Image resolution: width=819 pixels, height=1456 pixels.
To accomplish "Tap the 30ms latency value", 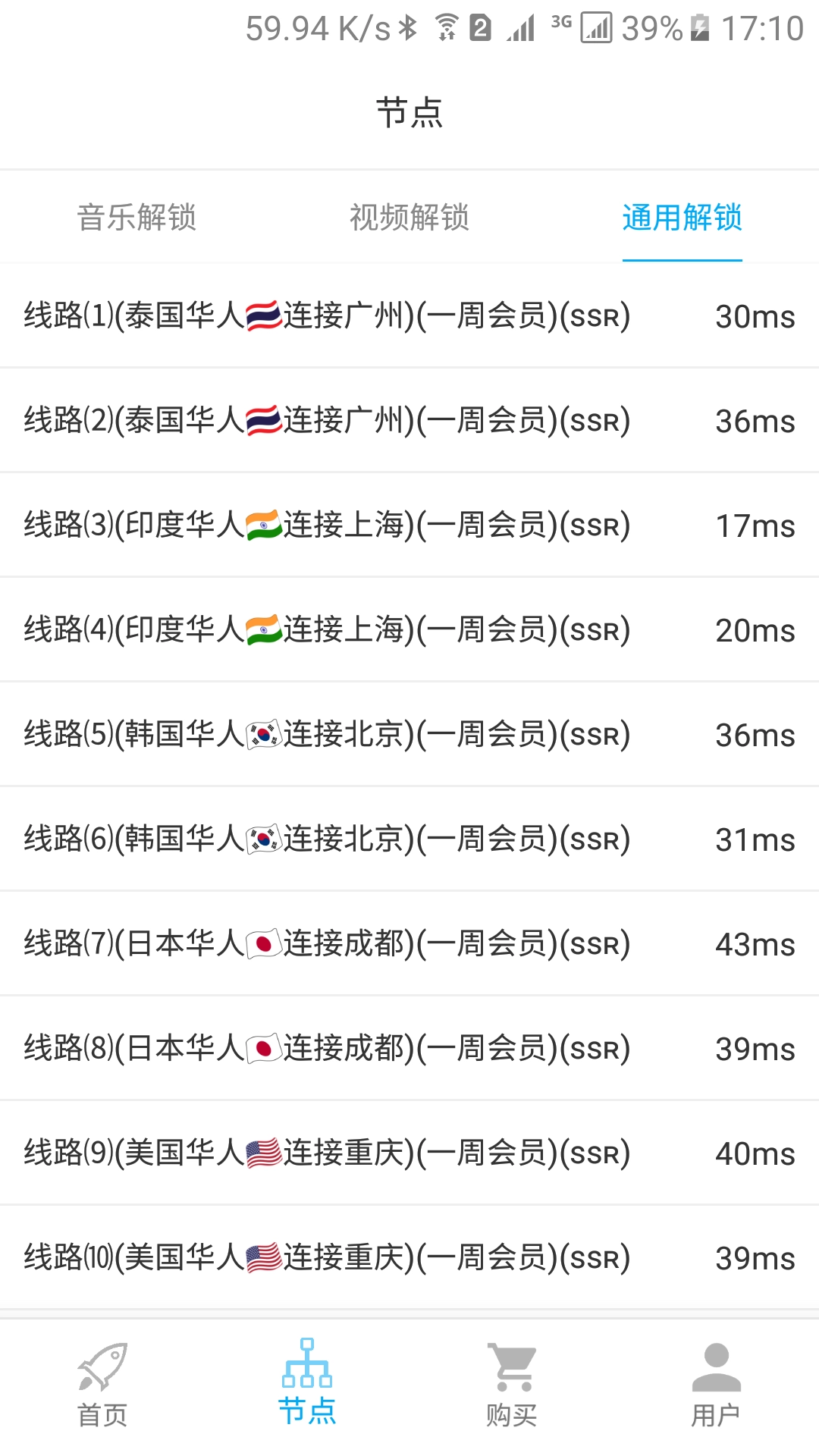I will 754,318.
